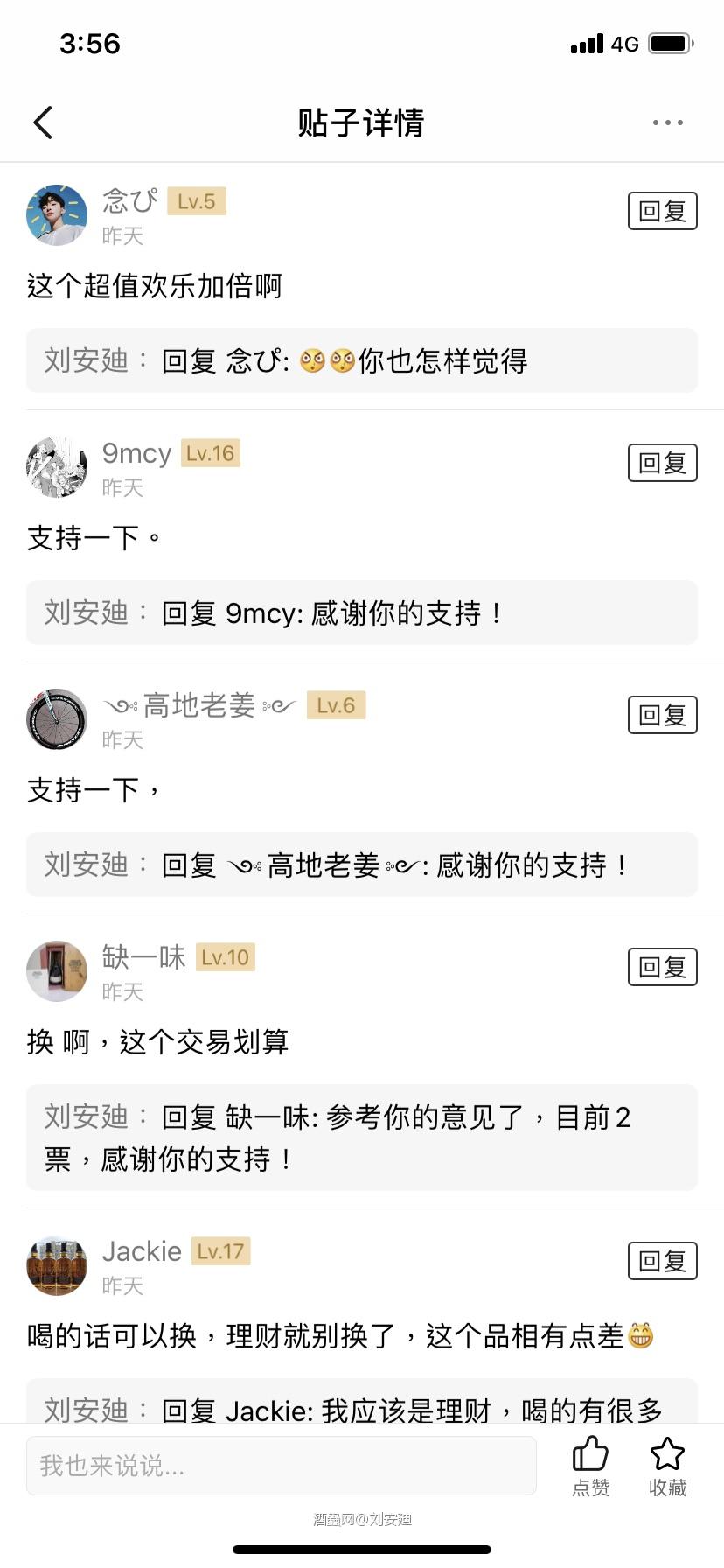724x1568 pixels.
Task: Open Jackie's avatar picture
Action: (57, 1264)
